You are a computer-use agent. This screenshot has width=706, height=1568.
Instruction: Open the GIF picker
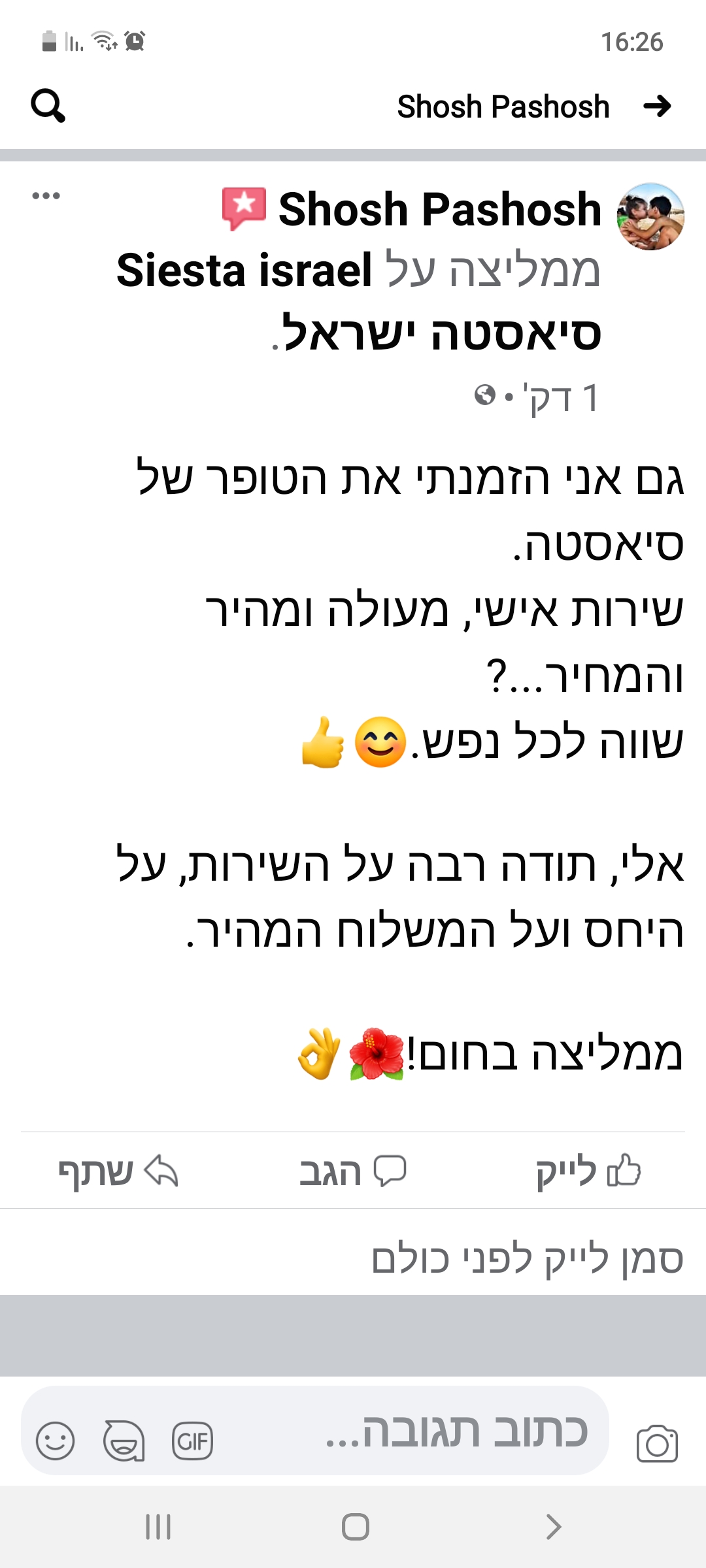[192, 1441]
